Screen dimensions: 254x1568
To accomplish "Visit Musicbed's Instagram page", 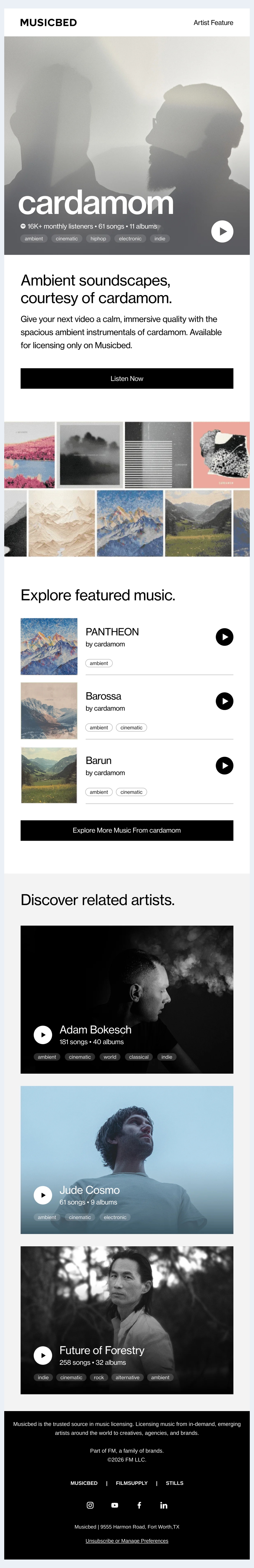I will [x=90, y=1505].
